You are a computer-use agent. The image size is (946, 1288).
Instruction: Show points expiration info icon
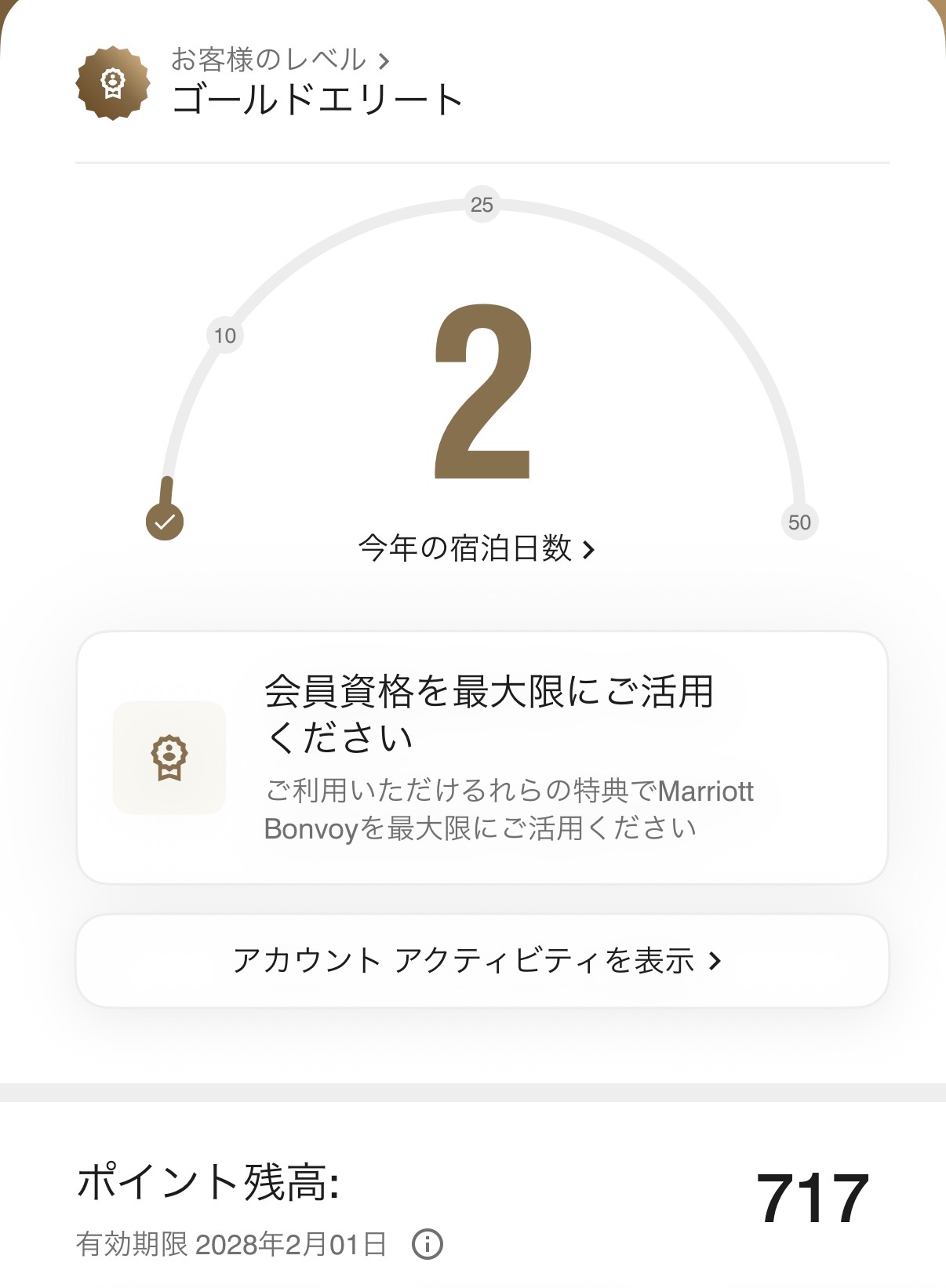click(x=428, y=1244)
